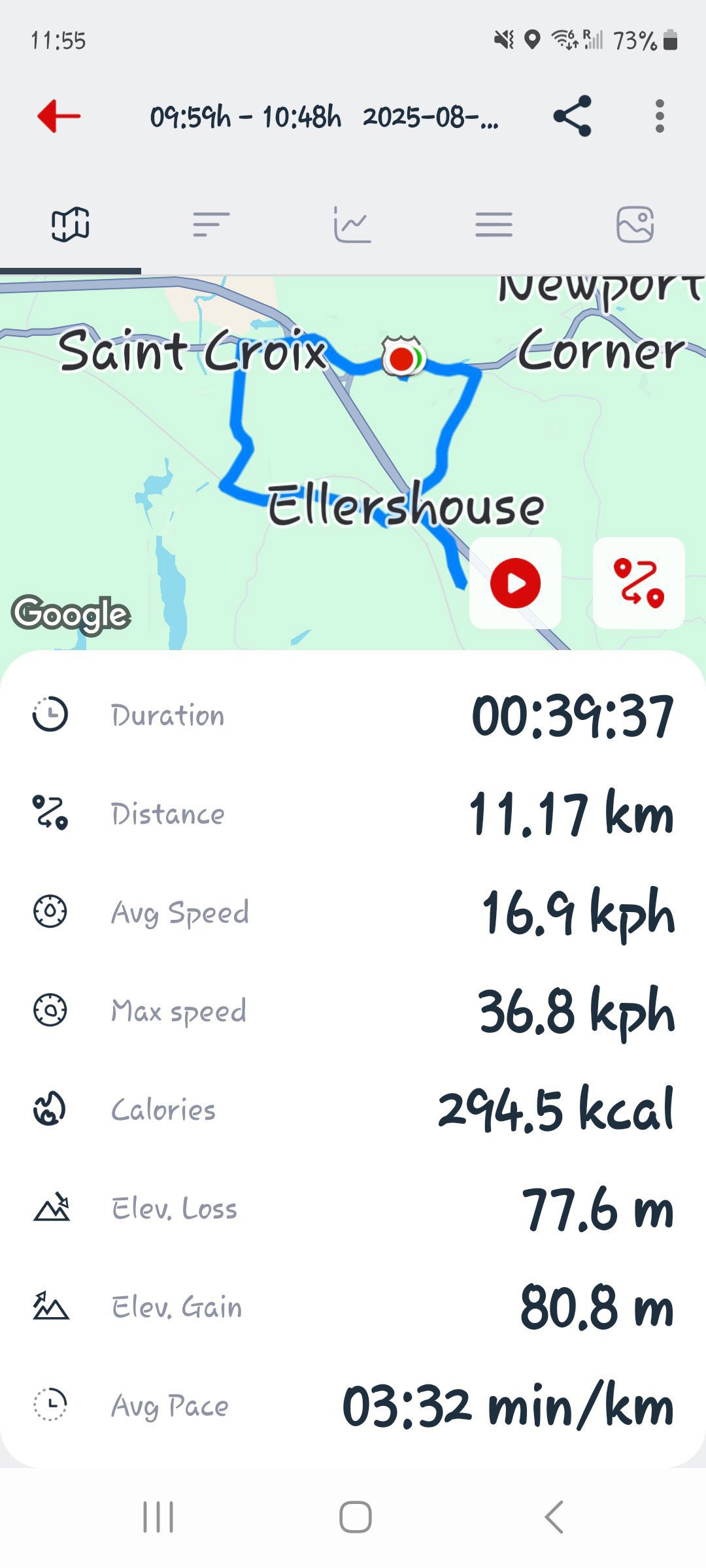Open the three-dot overflow menu
Image resolution: width=706 pixels, height=1568 pixels.
[660, 116]
